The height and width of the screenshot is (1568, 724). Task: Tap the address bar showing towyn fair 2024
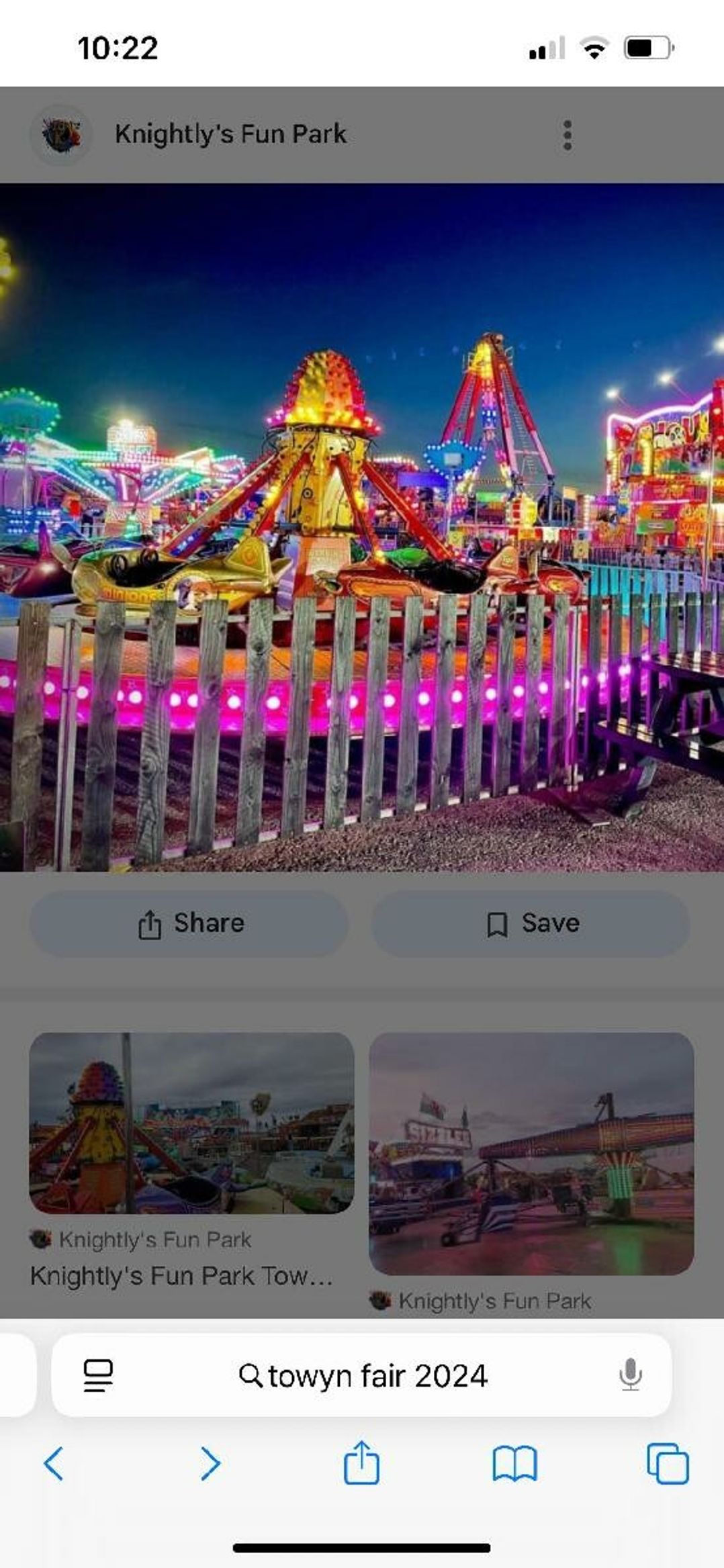click(x=363, y=1376)
